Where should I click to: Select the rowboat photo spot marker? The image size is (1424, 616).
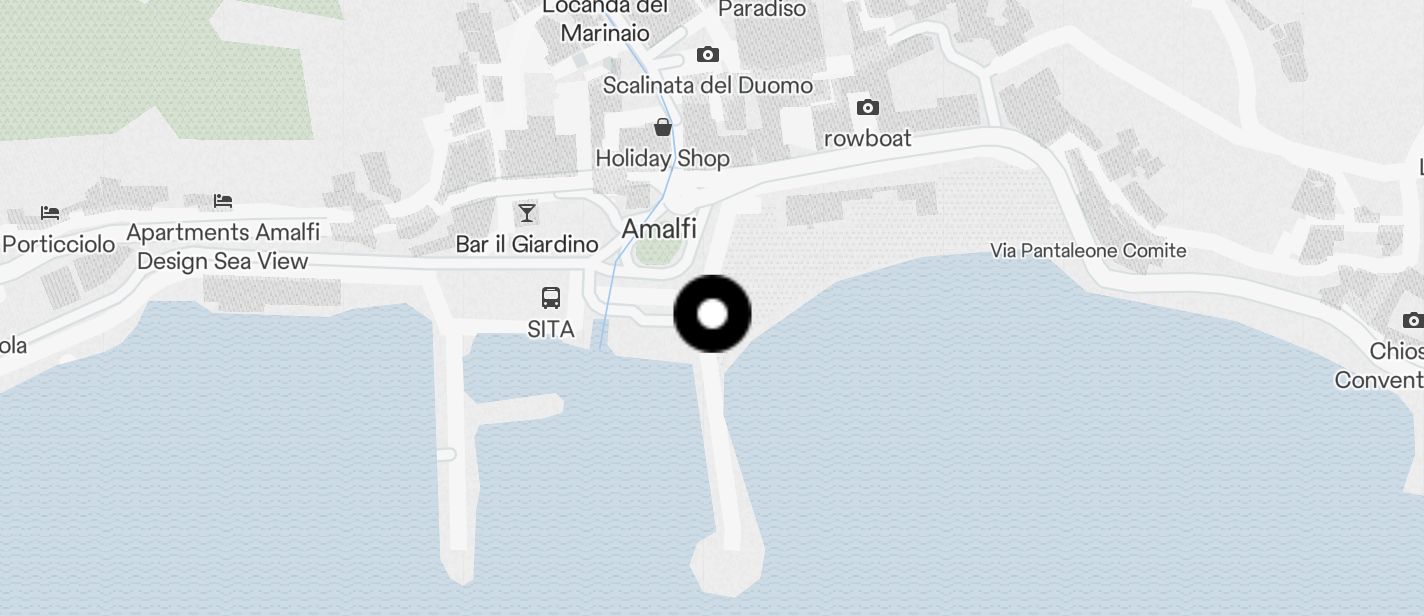point(867,108)
